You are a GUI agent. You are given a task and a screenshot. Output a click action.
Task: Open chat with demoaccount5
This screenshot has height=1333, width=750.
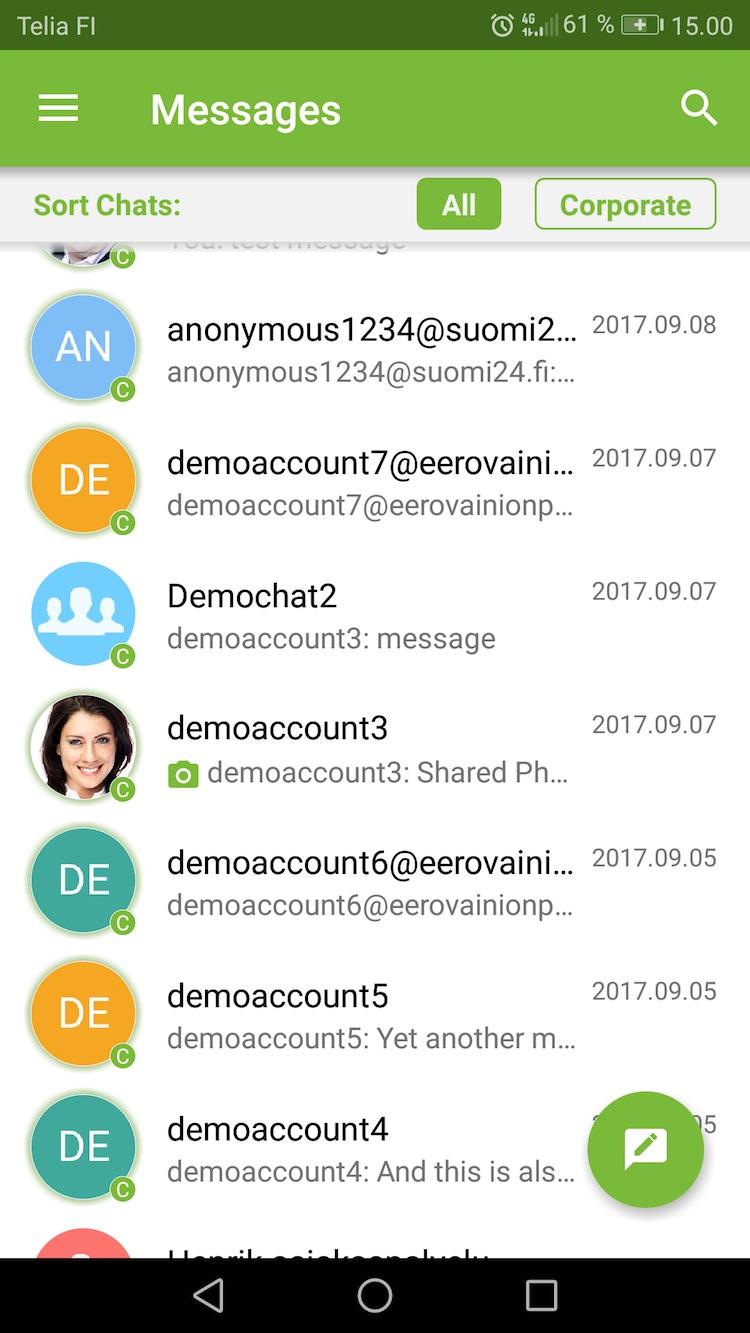pos(370,1014)
